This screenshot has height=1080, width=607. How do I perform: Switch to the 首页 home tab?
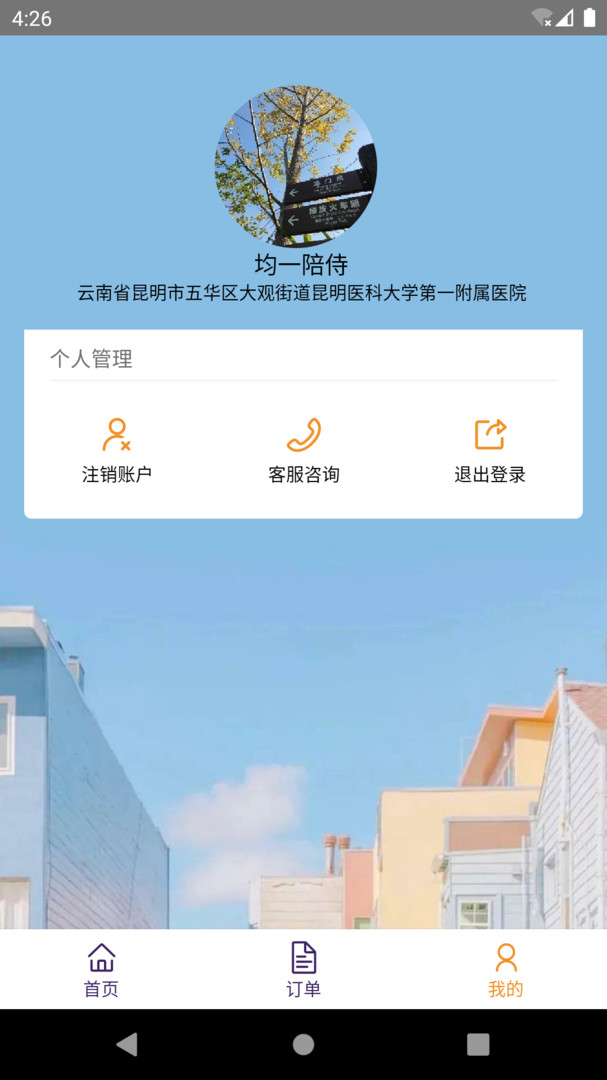101,969
